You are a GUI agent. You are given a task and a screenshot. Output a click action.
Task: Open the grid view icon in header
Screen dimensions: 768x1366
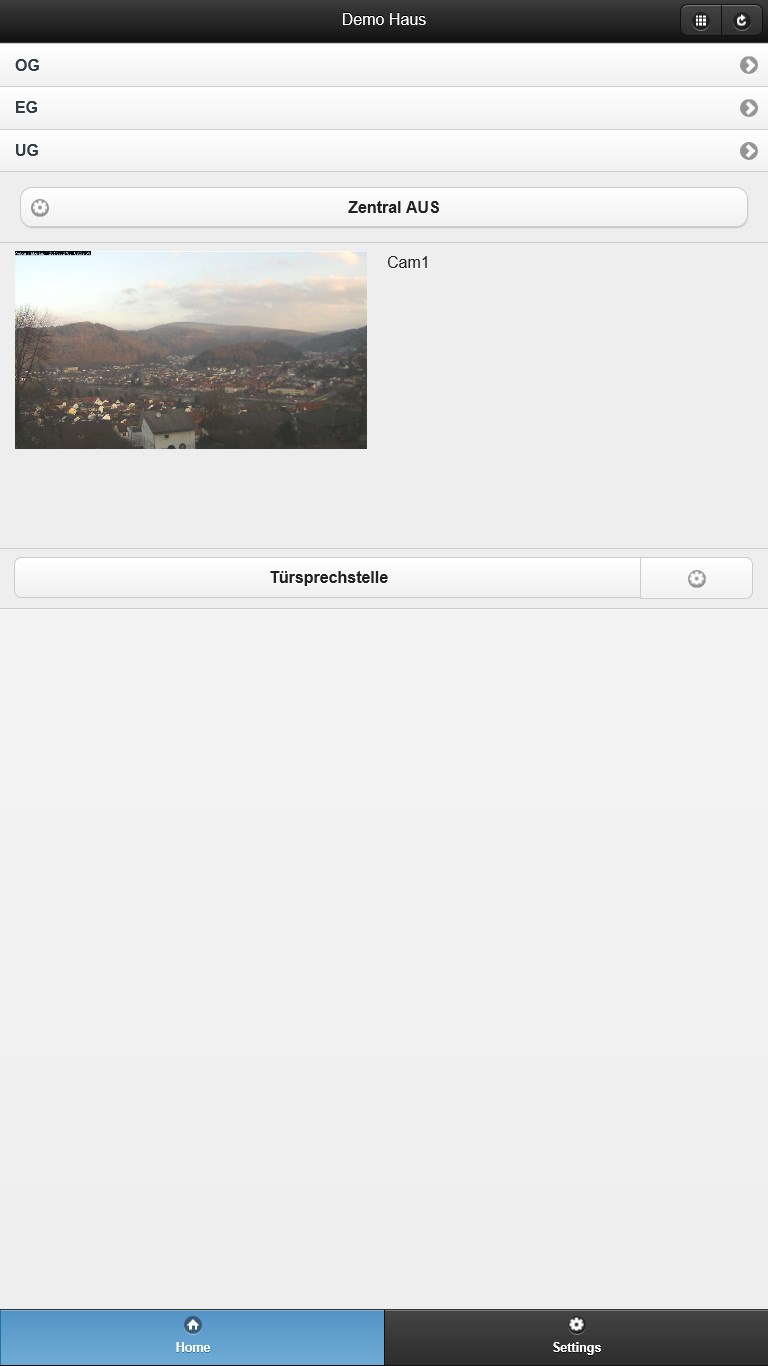[x=701, y=20]
